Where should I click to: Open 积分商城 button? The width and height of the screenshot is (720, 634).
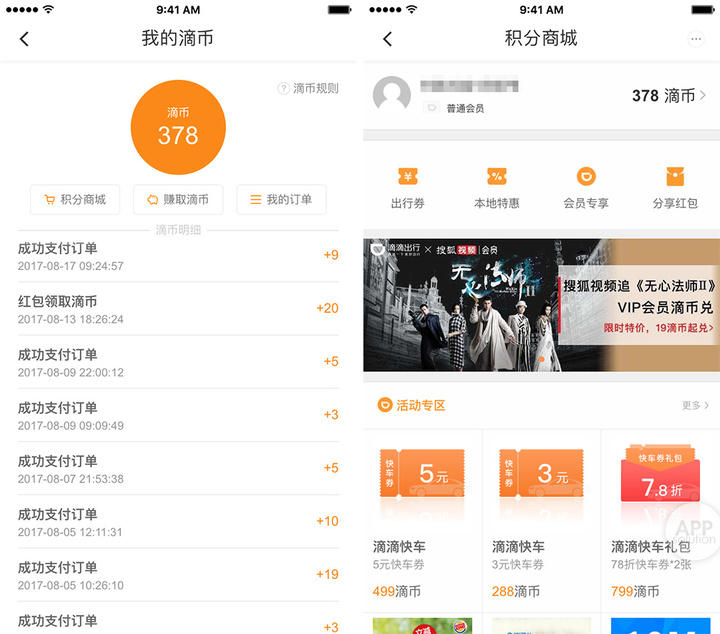click(x=75, y=199)
